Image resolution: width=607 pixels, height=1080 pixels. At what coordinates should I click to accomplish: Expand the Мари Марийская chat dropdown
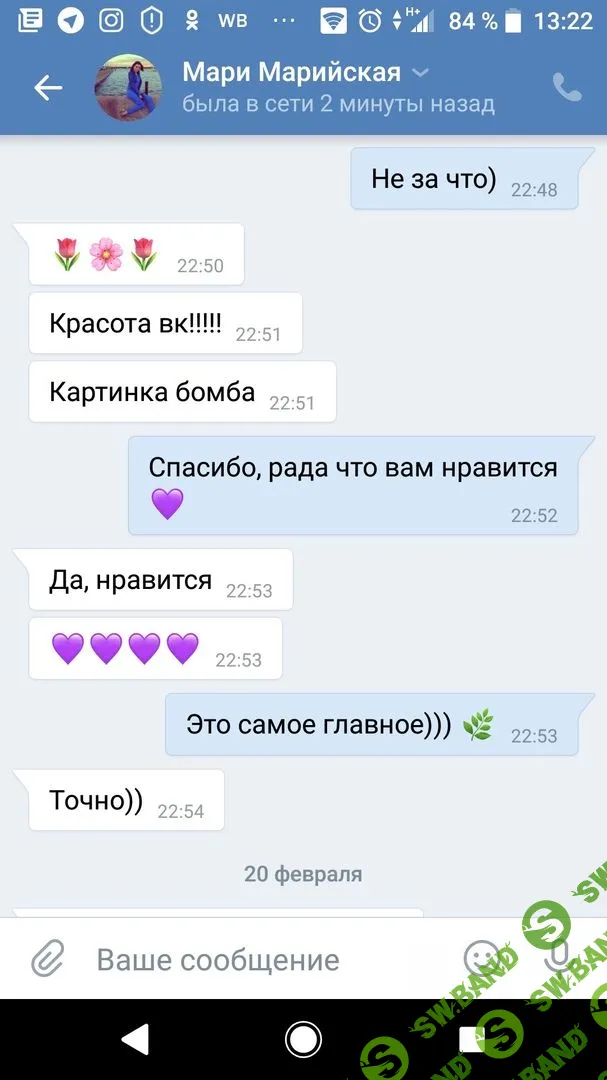(421, 73)
